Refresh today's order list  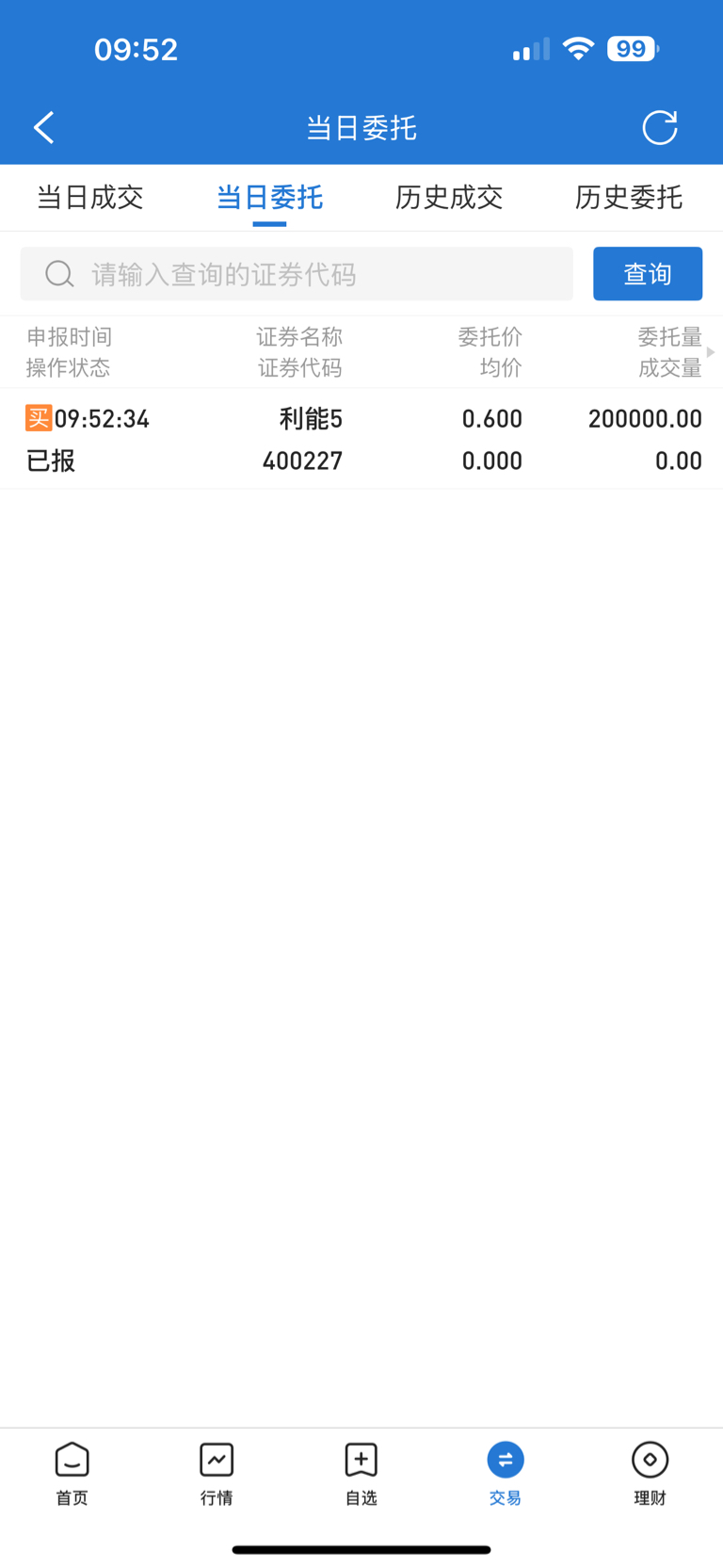(x=660, y=127)
